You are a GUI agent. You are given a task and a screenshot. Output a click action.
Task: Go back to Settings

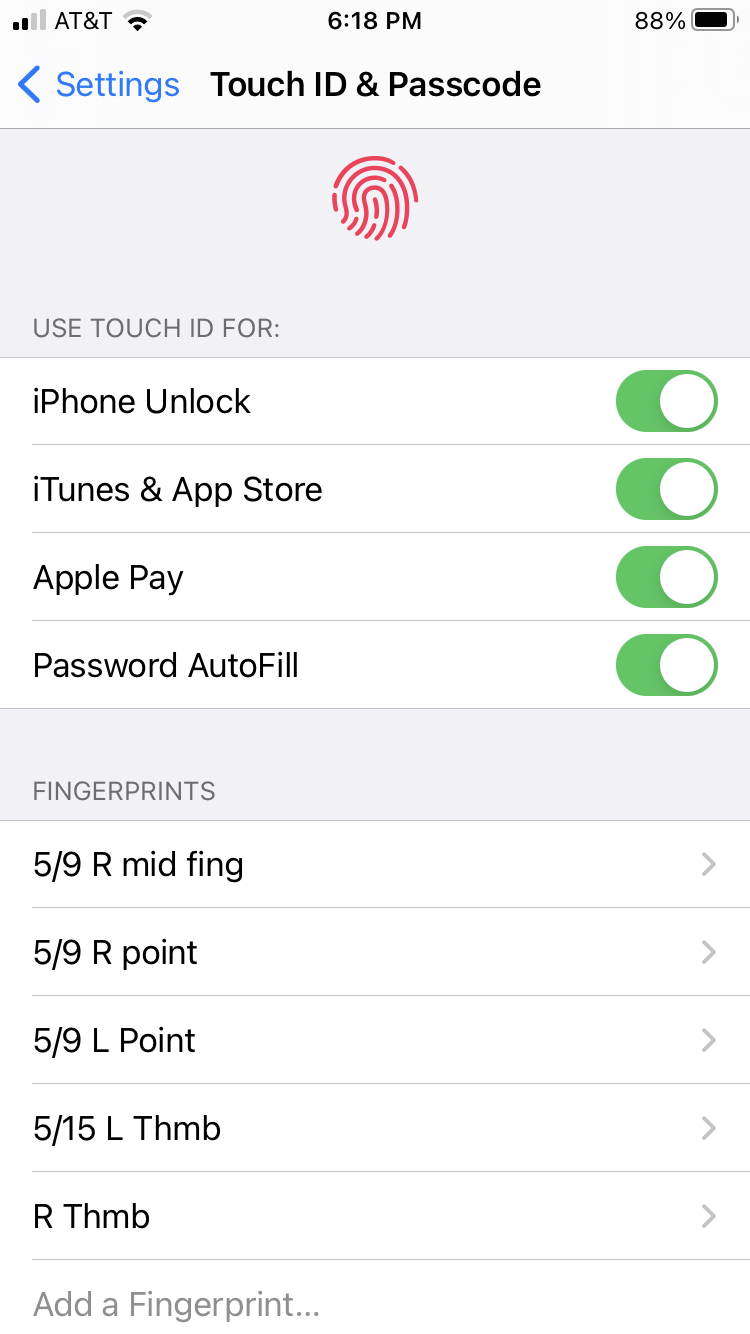98,85
